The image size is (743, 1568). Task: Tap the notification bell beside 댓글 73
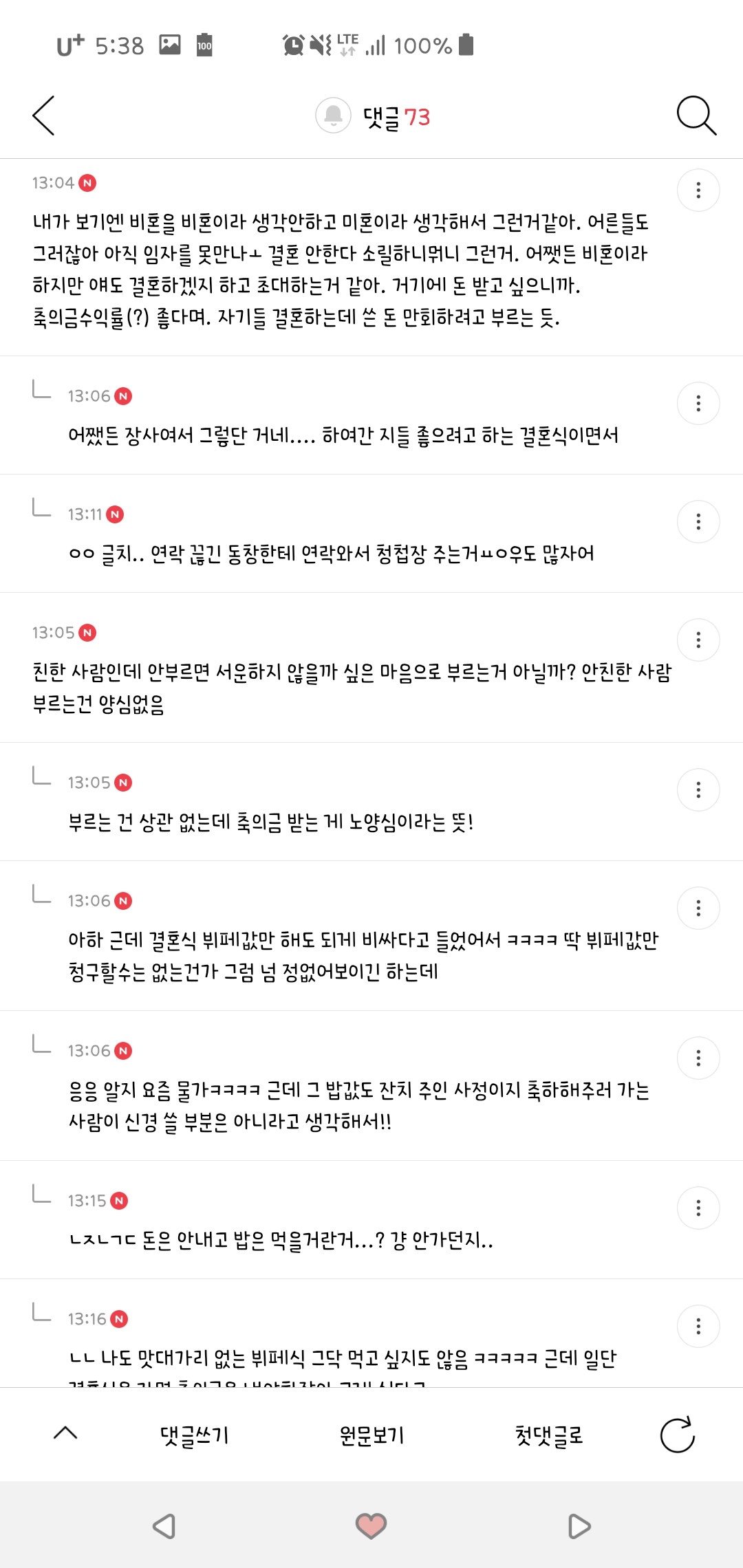[333, 116]
